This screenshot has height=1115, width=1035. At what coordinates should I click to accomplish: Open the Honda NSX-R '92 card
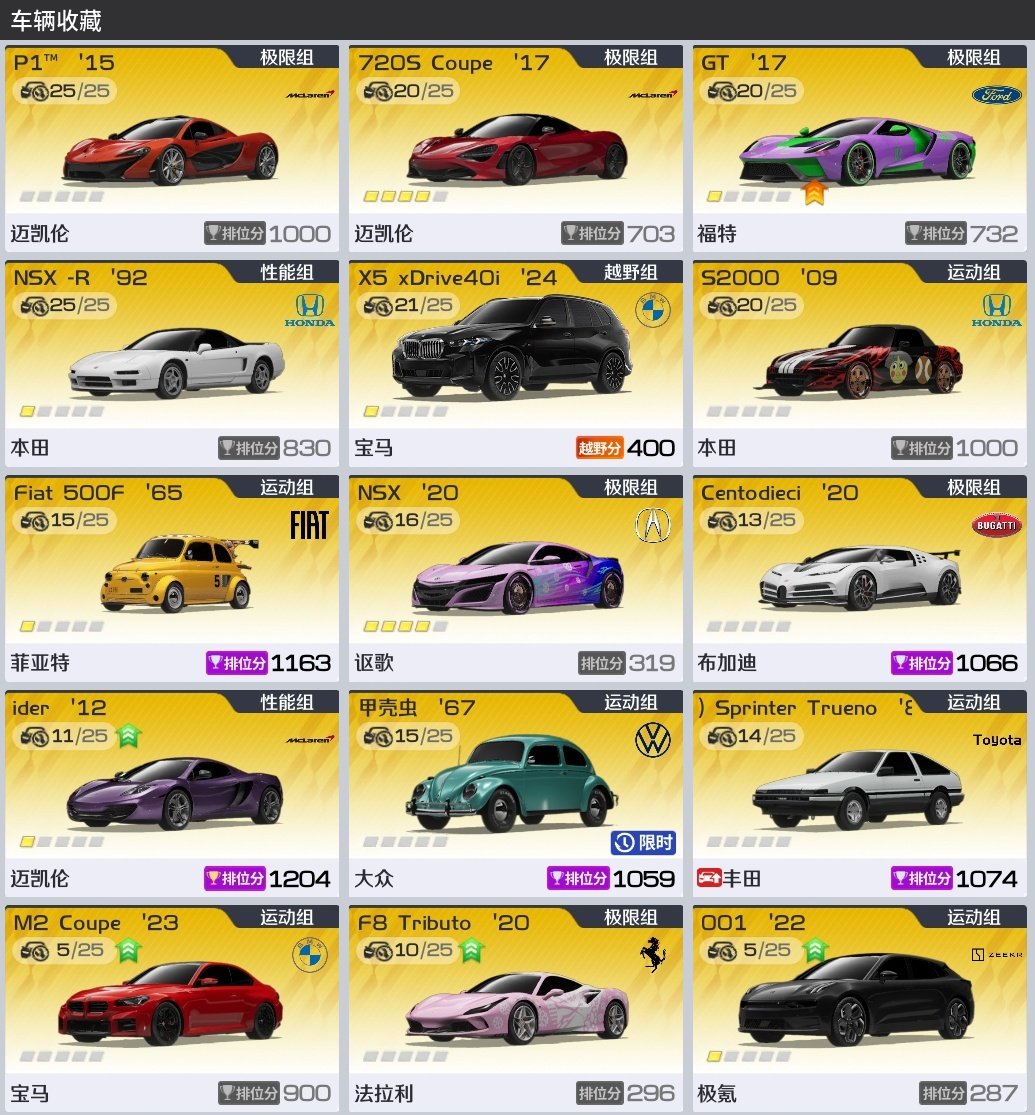171,363
